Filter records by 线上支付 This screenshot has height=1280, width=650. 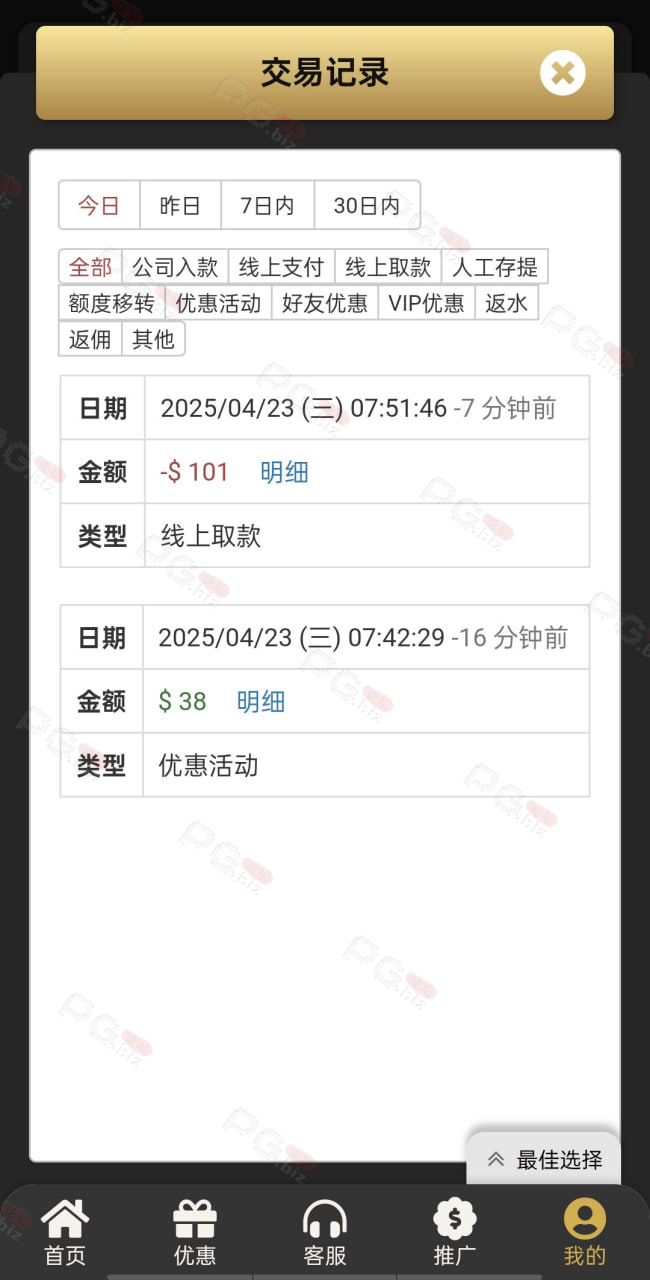click(x=281, y=267)
